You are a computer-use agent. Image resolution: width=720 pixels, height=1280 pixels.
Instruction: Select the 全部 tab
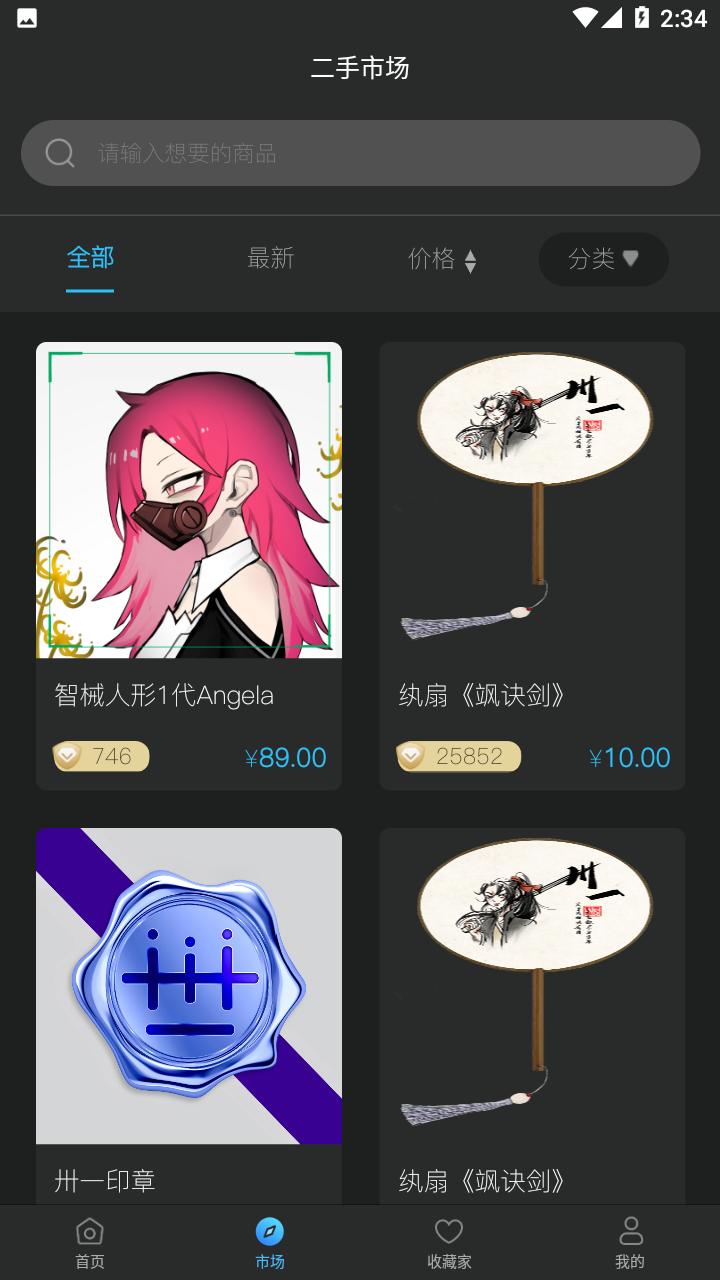90,258
